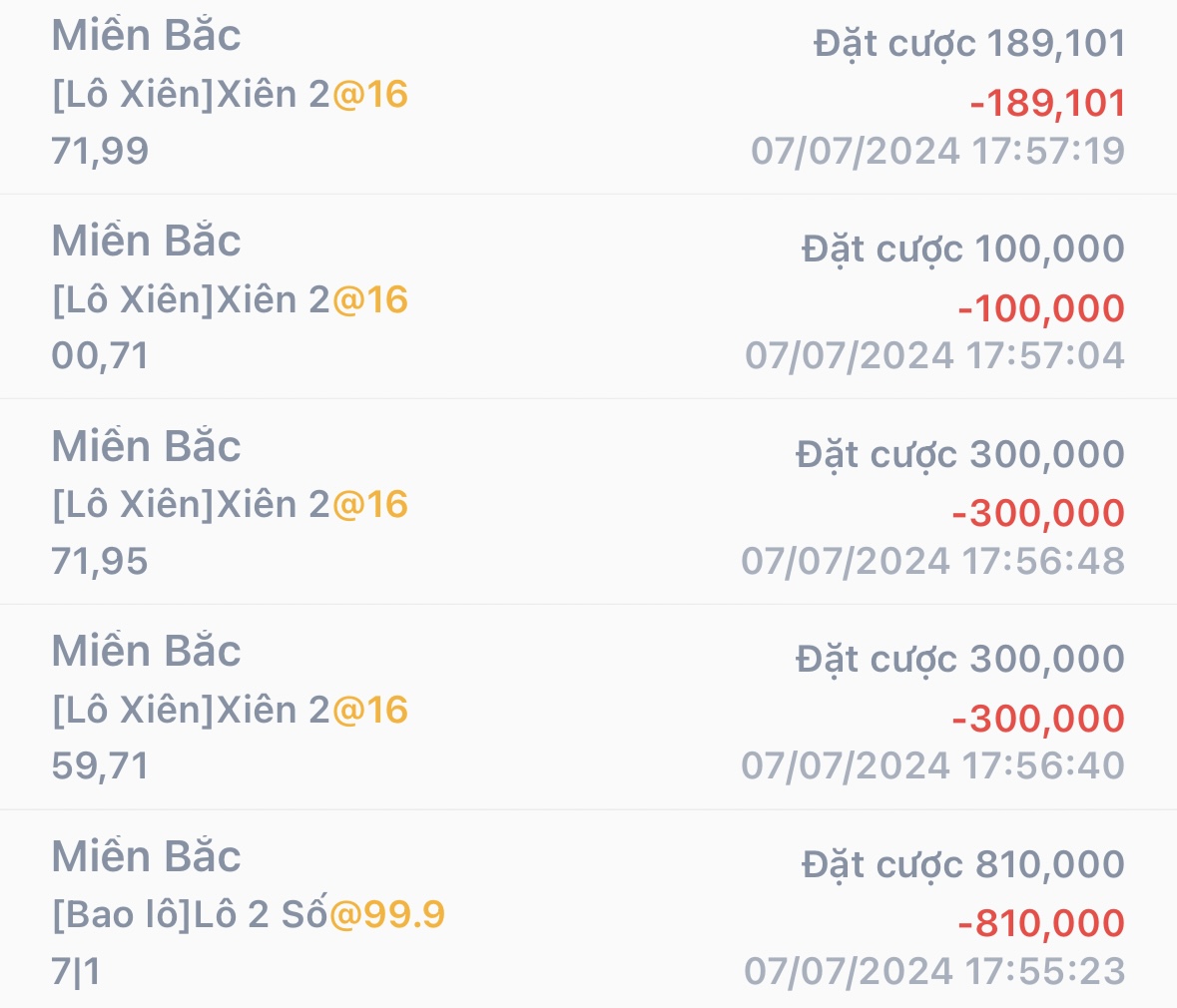Open the Xiên 2 bet on 71,99
The height and width of the screenshot is (1008, 1177).
point(588,96)
